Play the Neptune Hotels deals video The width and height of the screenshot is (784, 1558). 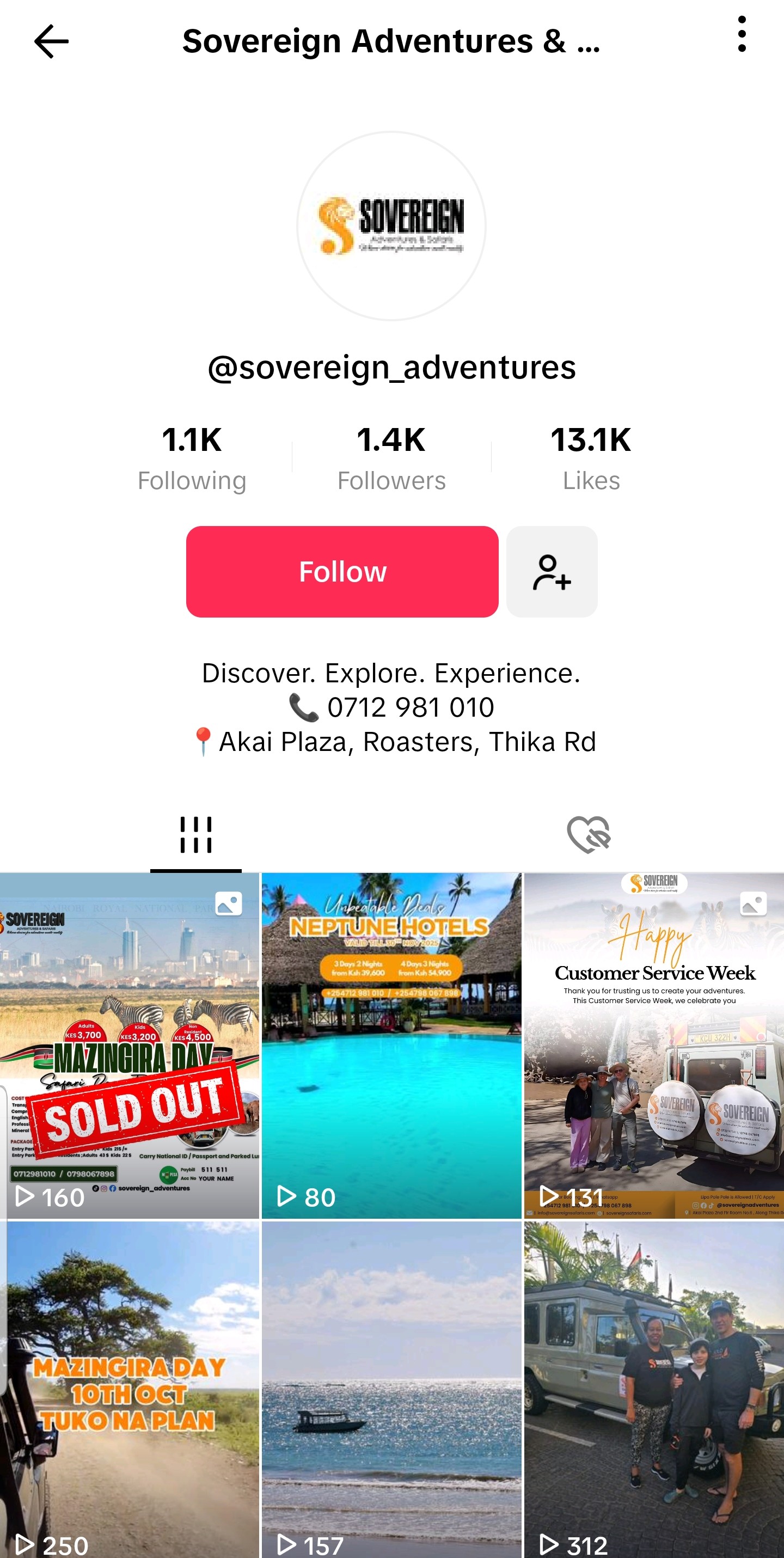[x=391, y=1045]
